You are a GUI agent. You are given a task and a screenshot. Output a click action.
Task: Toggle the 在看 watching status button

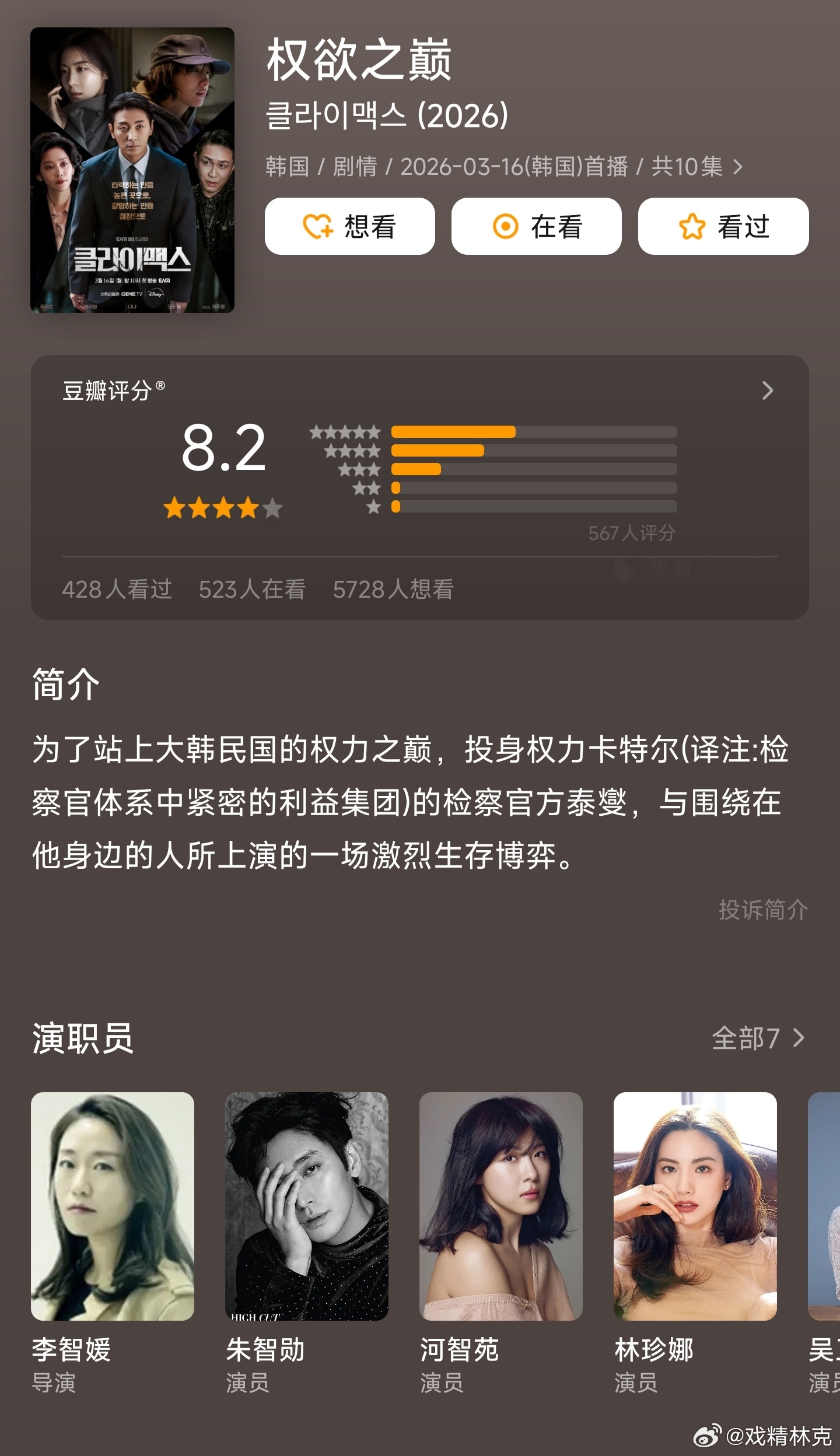535,227
